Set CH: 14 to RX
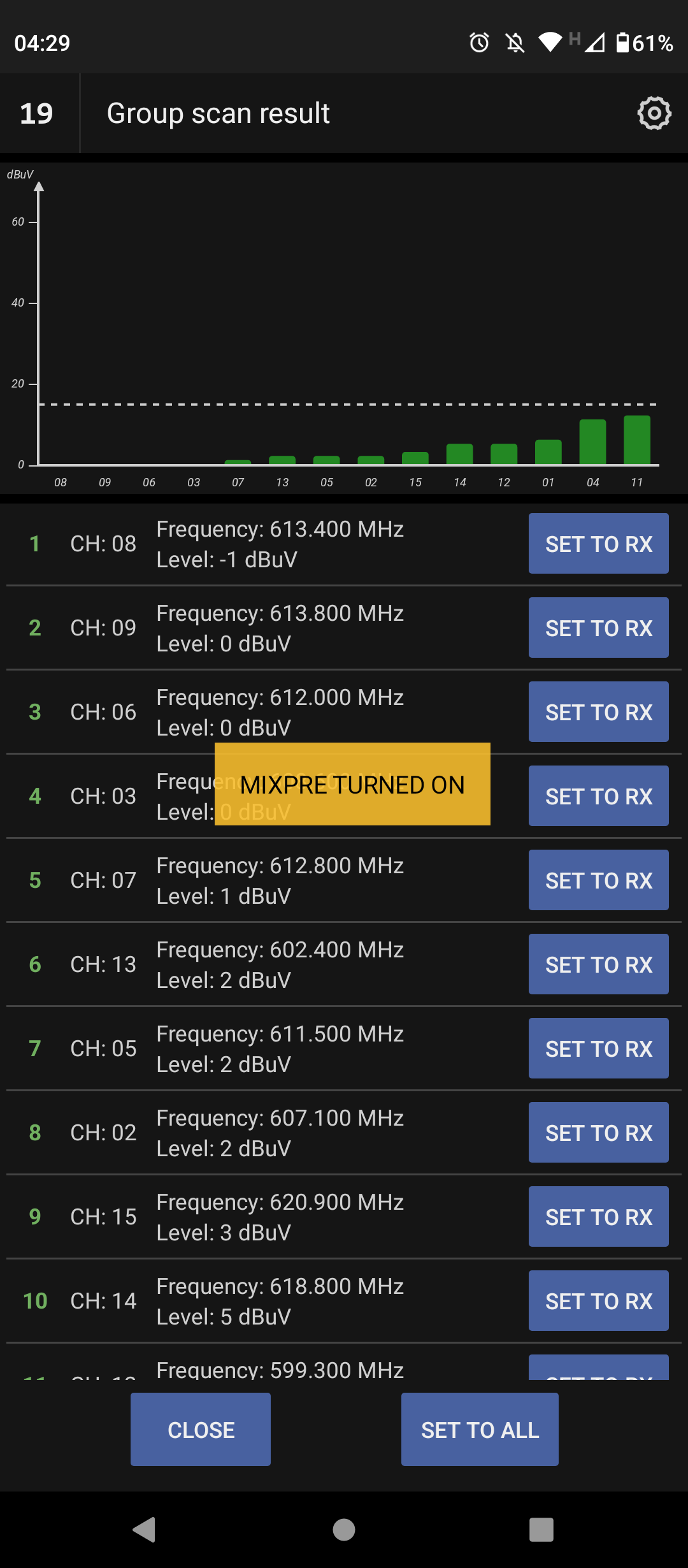Screen dimensions: 688x1568 [x=598, y=1301]
